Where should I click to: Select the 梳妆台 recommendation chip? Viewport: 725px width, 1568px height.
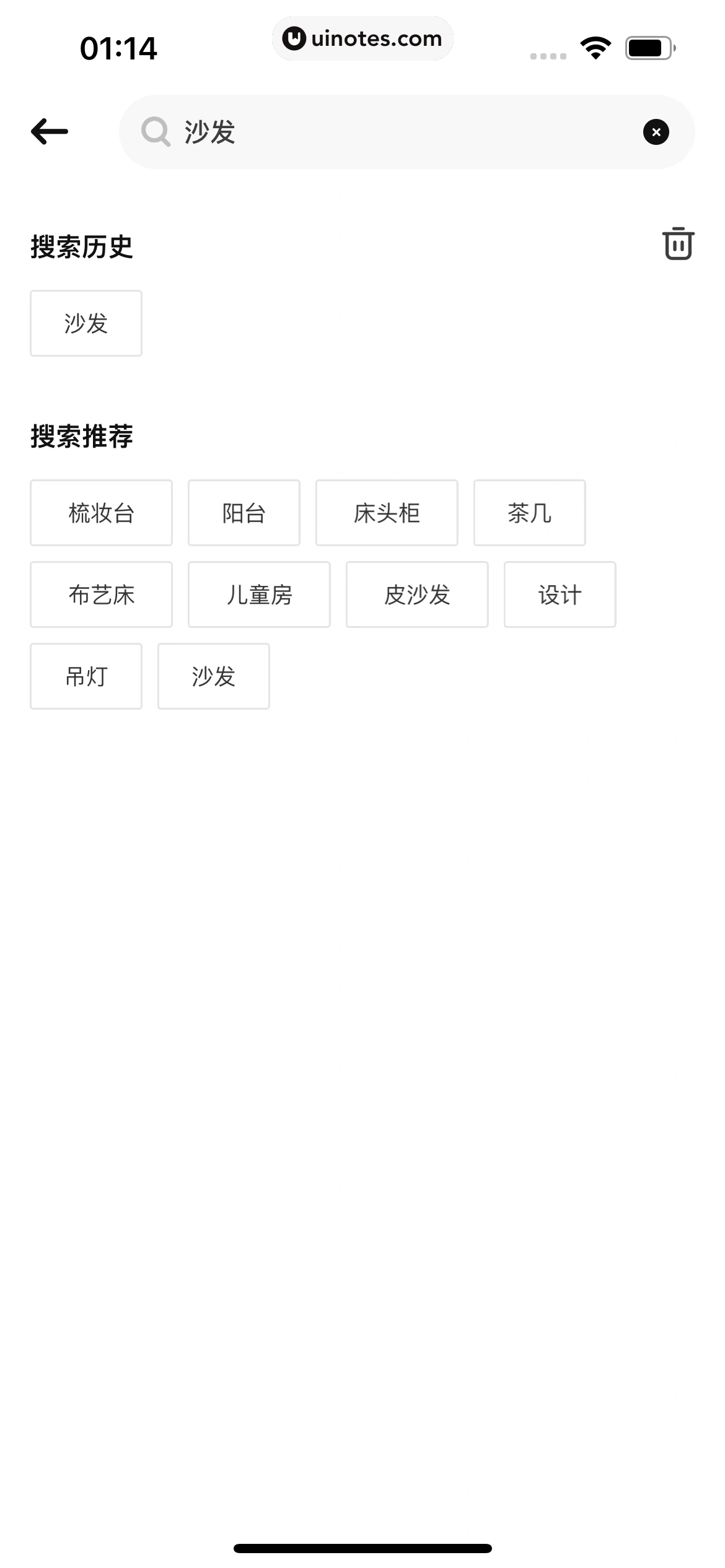tap(101, 512)
